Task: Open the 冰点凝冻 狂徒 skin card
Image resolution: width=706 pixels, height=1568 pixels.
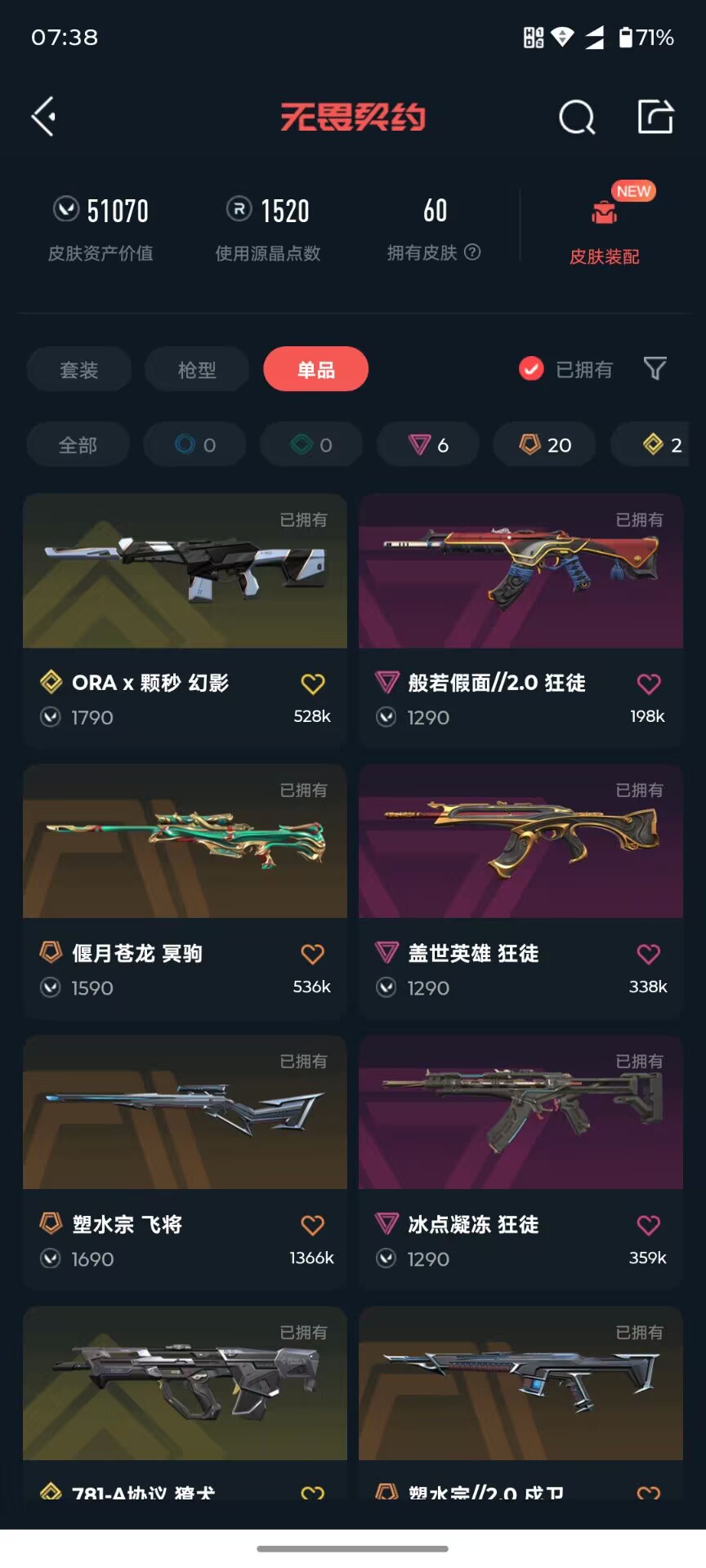Action: [521, 1161]
